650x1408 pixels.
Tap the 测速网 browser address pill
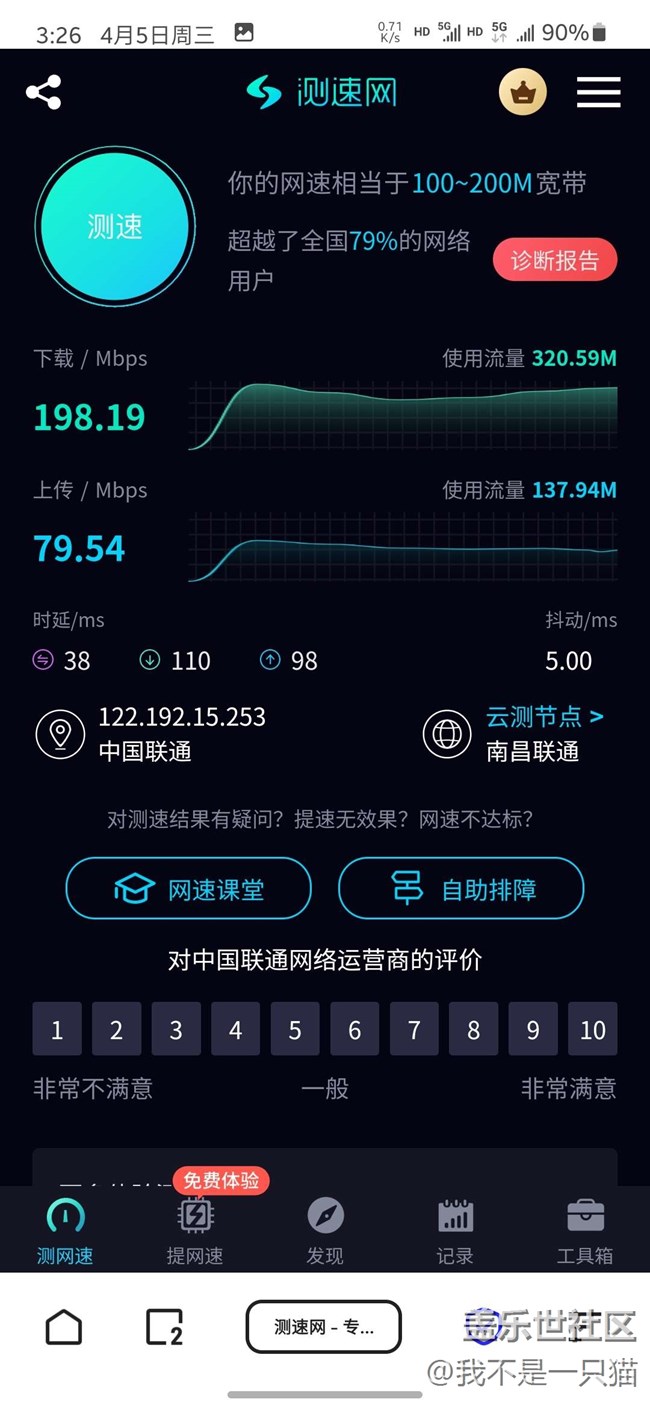click(x=324, y=1327)
